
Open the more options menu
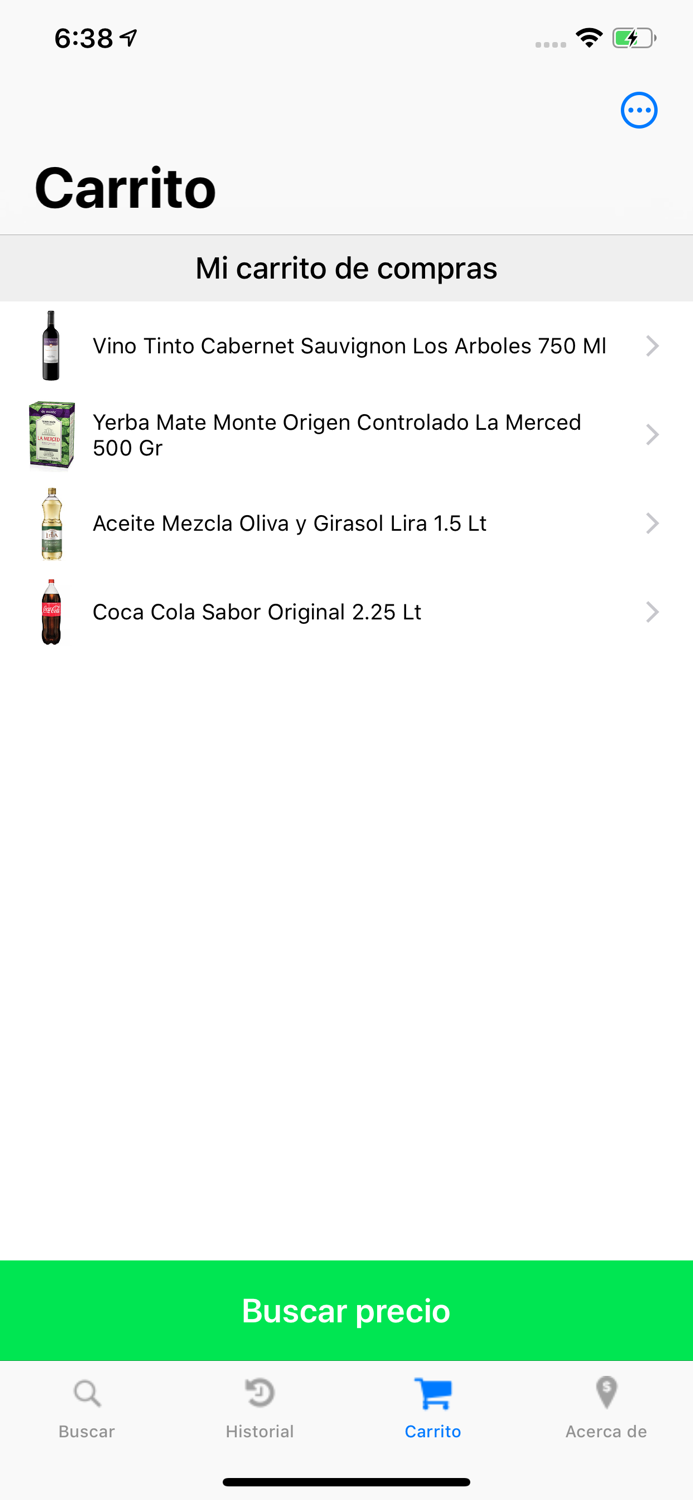tap(639, 110)
